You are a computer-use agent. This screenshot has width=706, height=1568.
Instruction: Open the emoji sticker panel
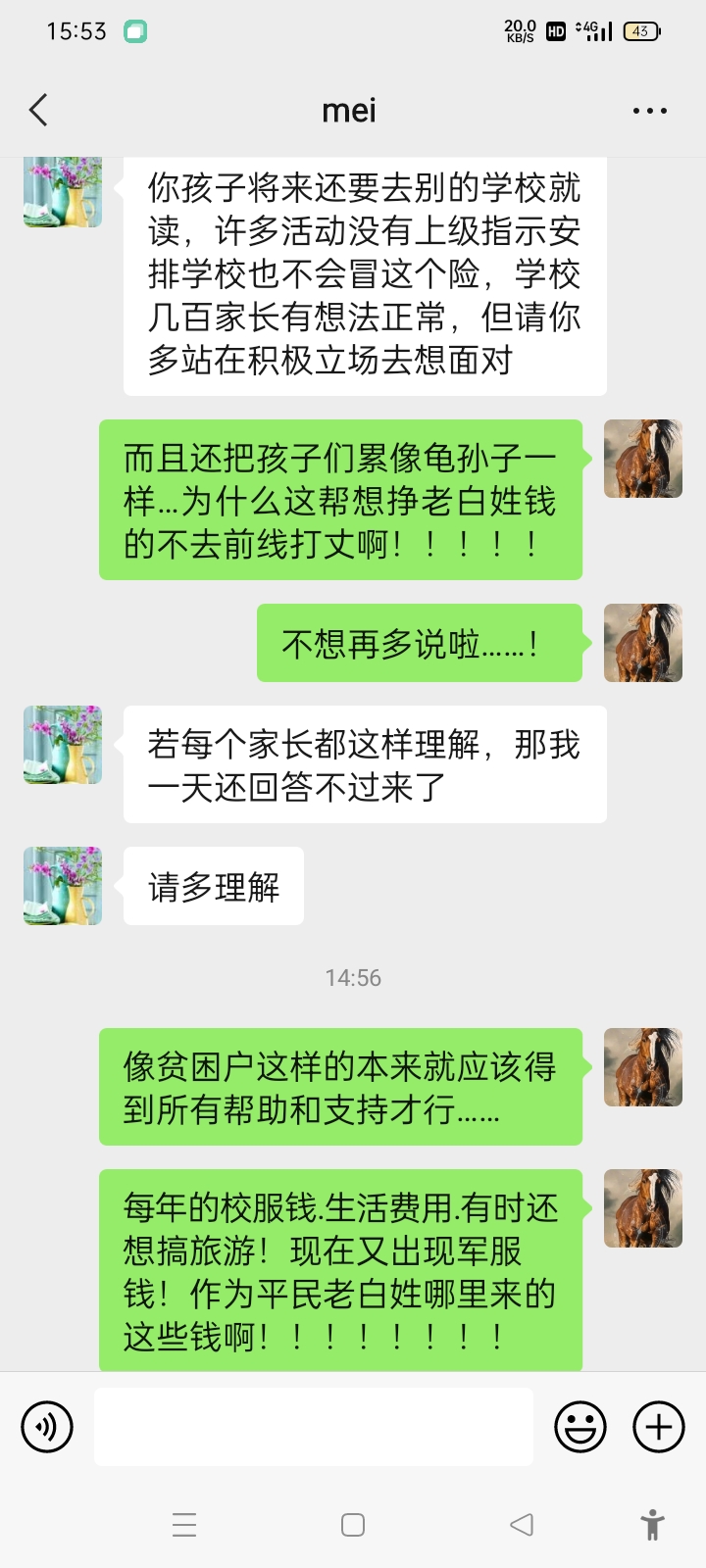click(580, 1427)
